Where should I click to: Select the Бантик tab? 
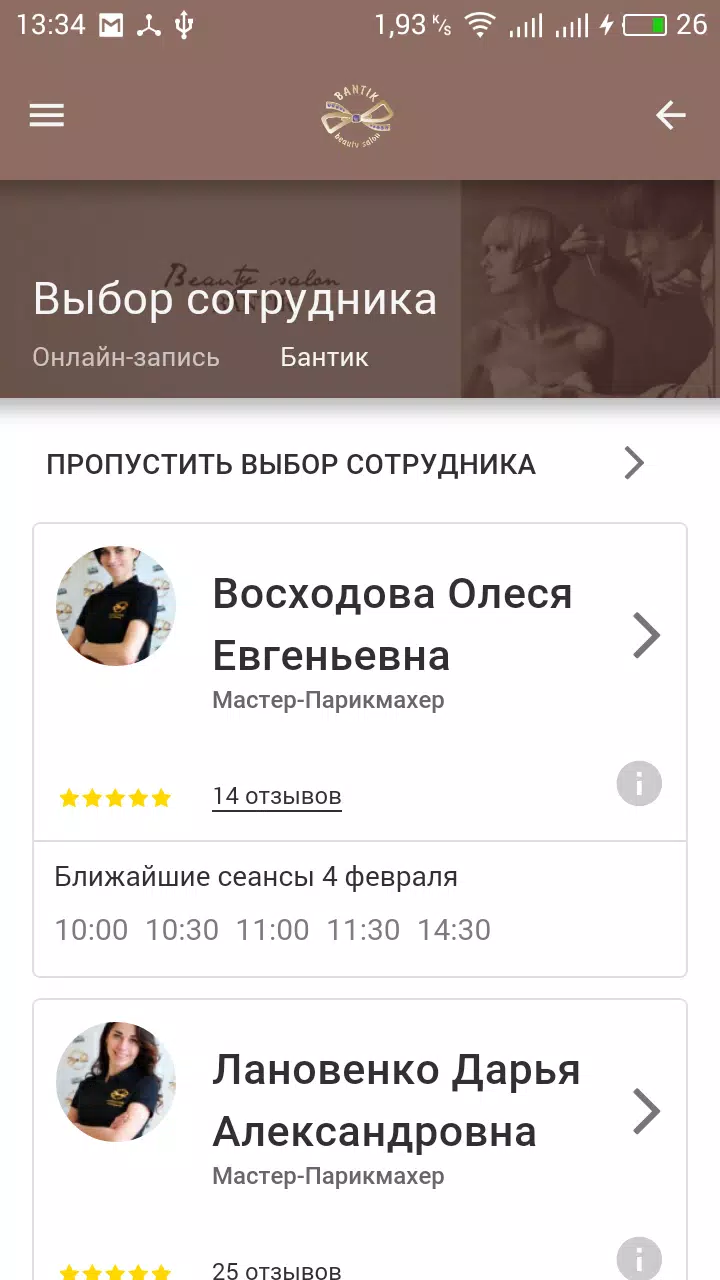[325, 357]
